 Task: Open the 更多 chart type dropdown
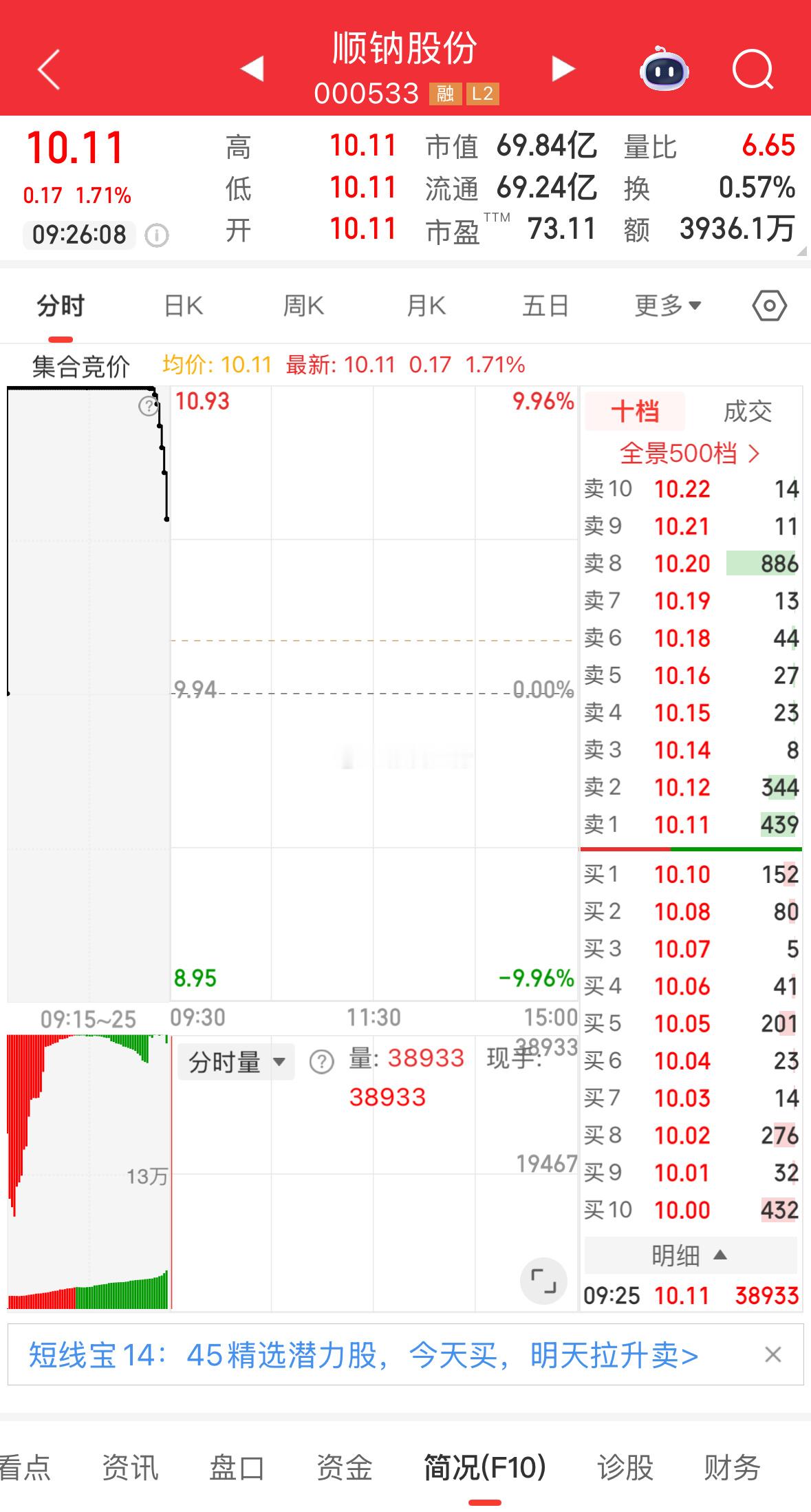pyautogui.click(x=664, y=305)
